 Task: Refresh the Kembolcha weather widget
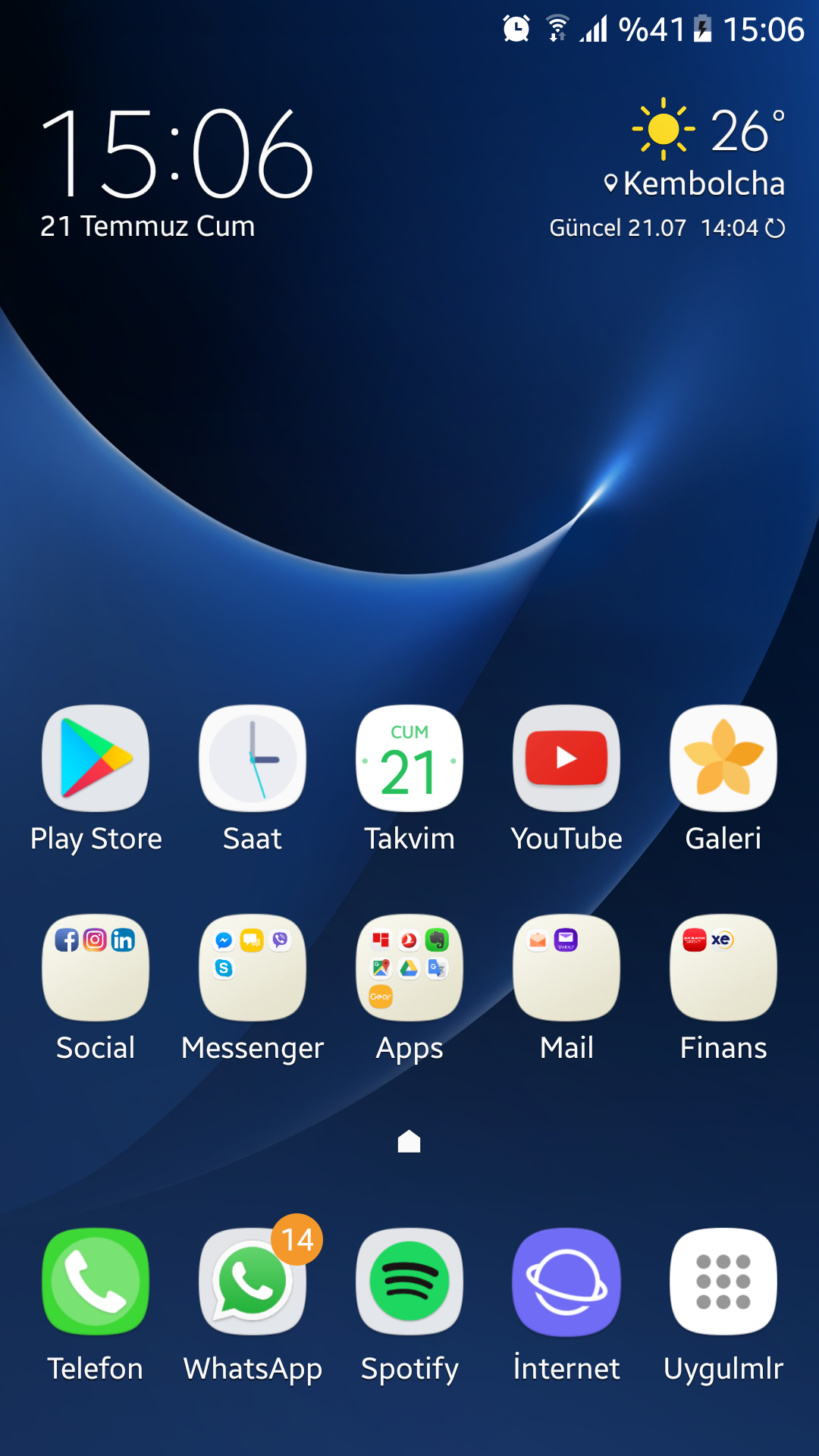(775, 228)
